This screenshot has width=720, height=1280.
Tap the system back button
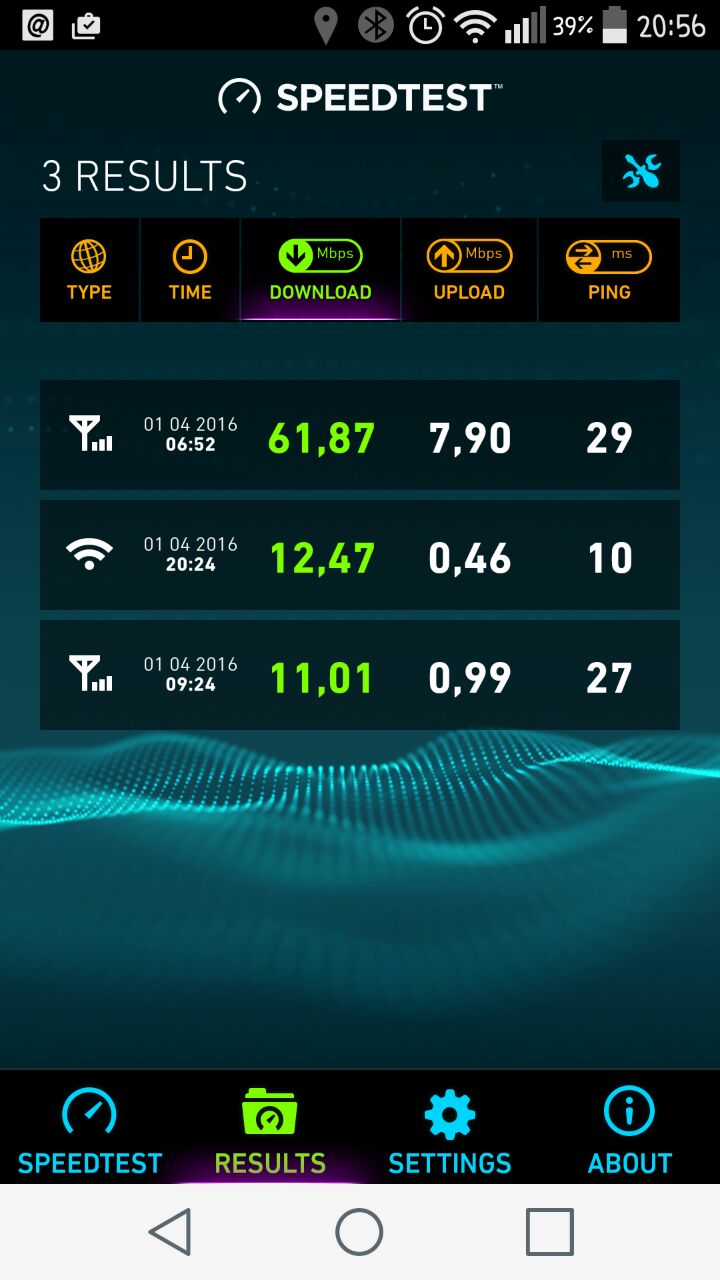(170, 1232)
